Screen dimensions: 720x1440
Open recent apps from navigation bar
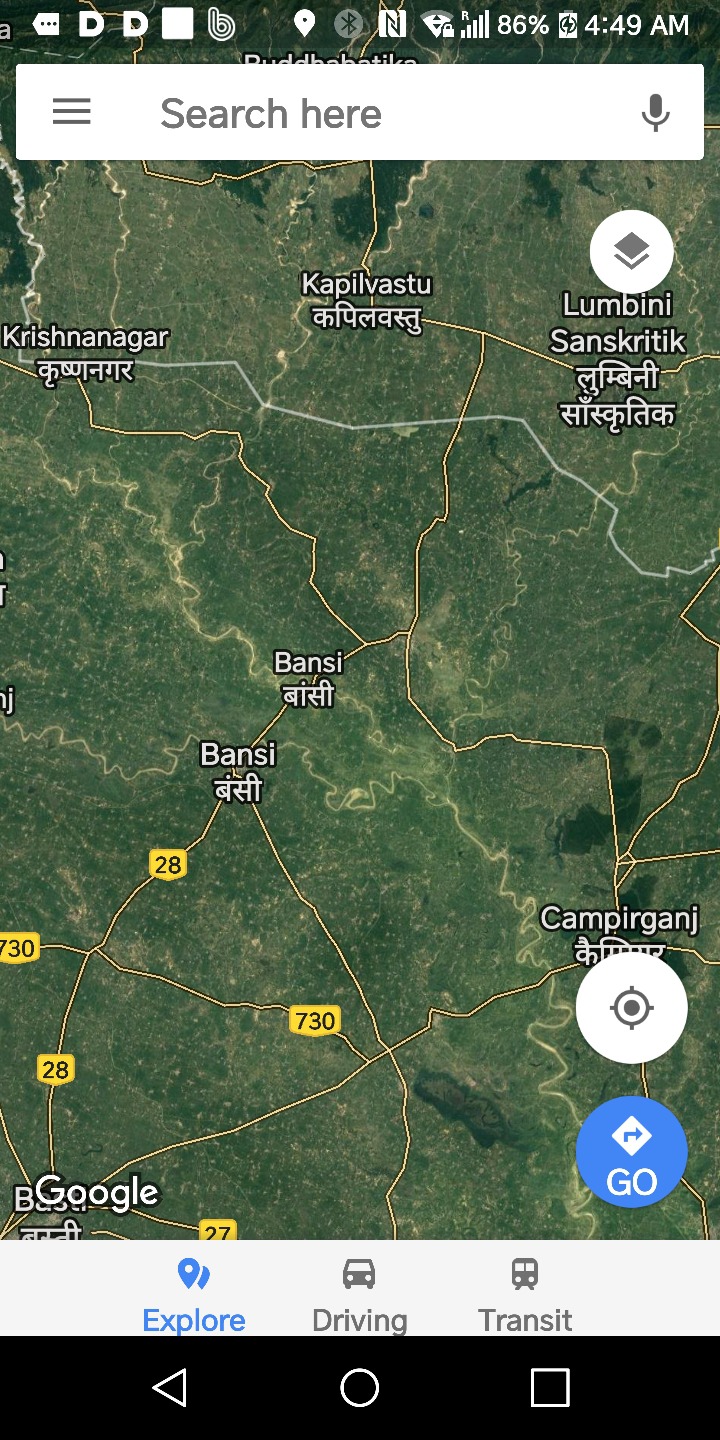[x=549, y=1387]
